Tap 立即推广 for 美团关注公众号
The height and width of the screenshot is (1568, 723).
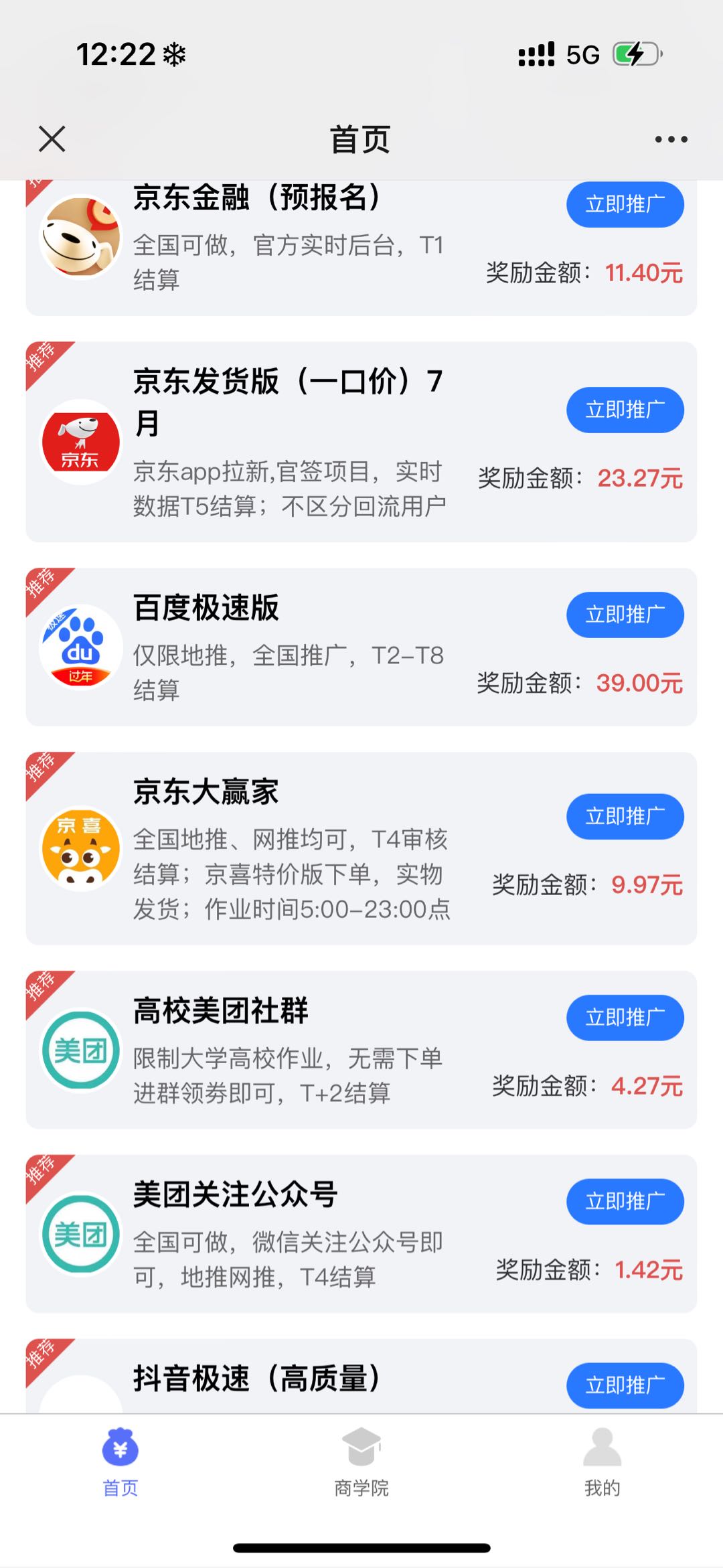click(x=625, y=1202)
